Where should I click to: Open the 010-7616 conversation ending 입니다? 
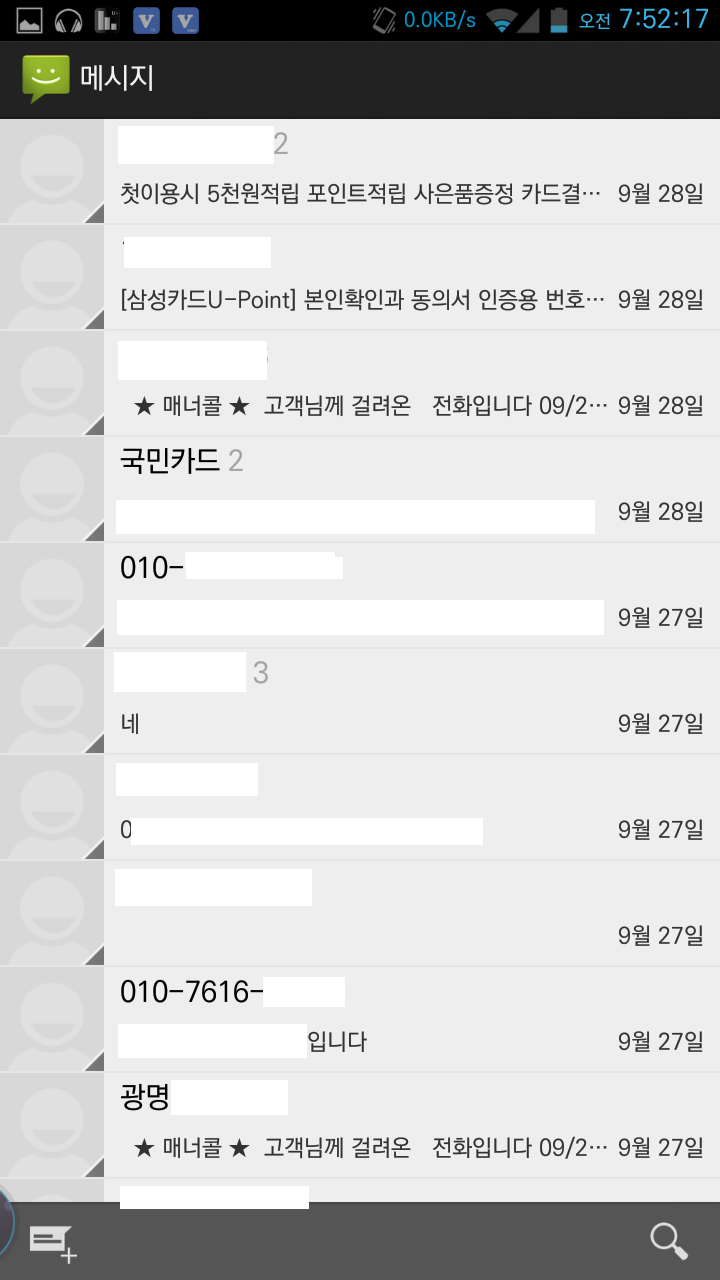click(x=400, y=1018)
